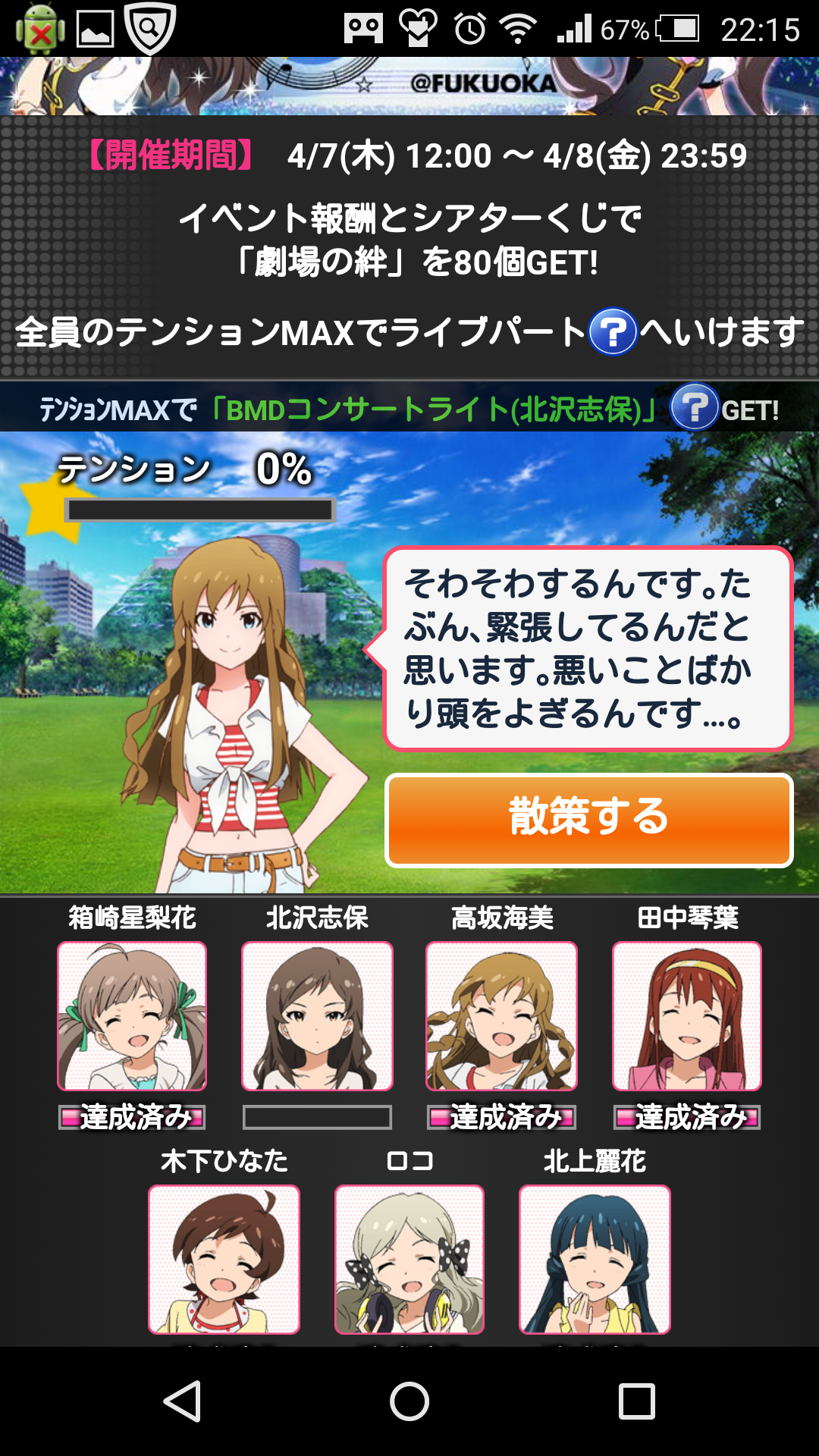Select 箱崎星梨花 portrait
Image resolution: width=819 pixels, height=1456 pixels.
pos(132,1016)
